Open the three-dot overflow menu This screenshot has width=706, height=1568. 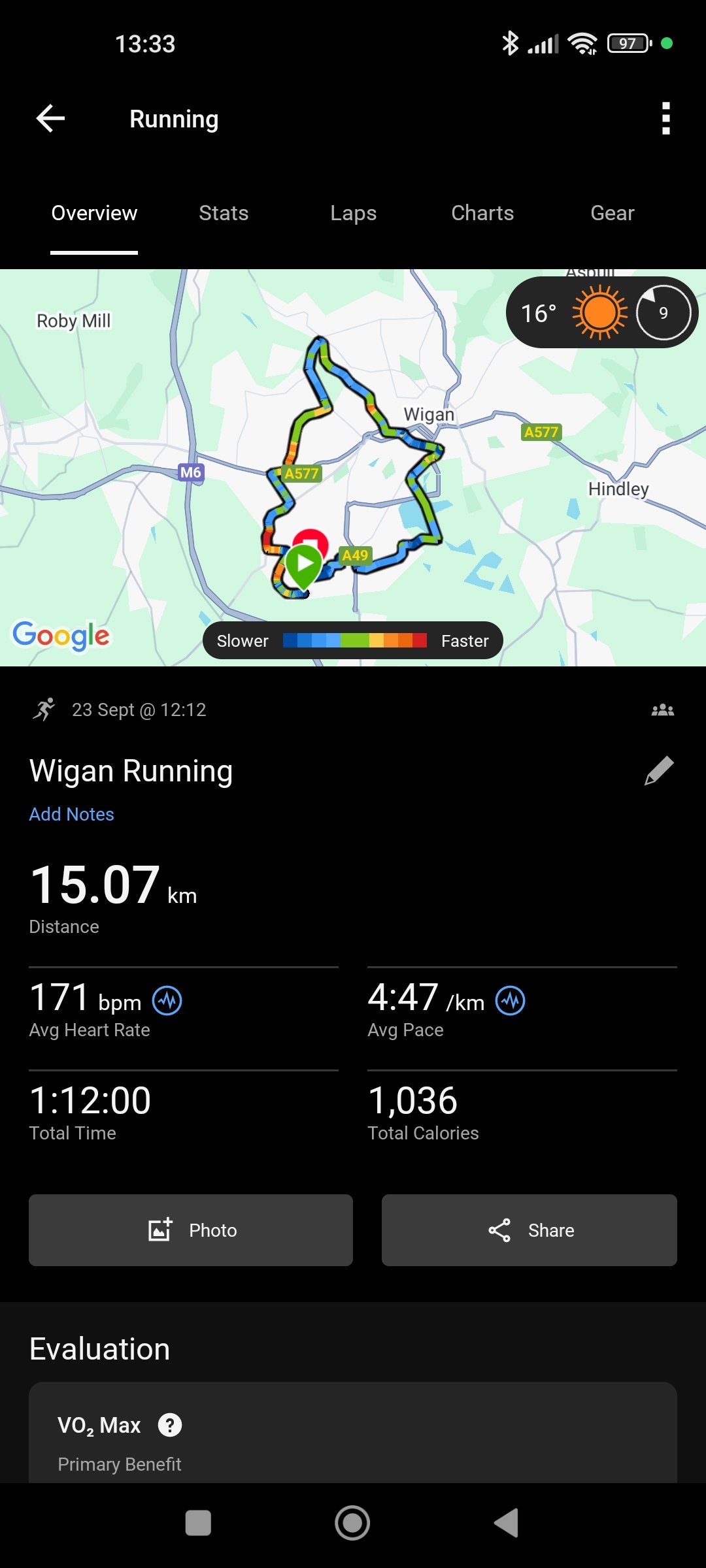click(x=665, y=118)
